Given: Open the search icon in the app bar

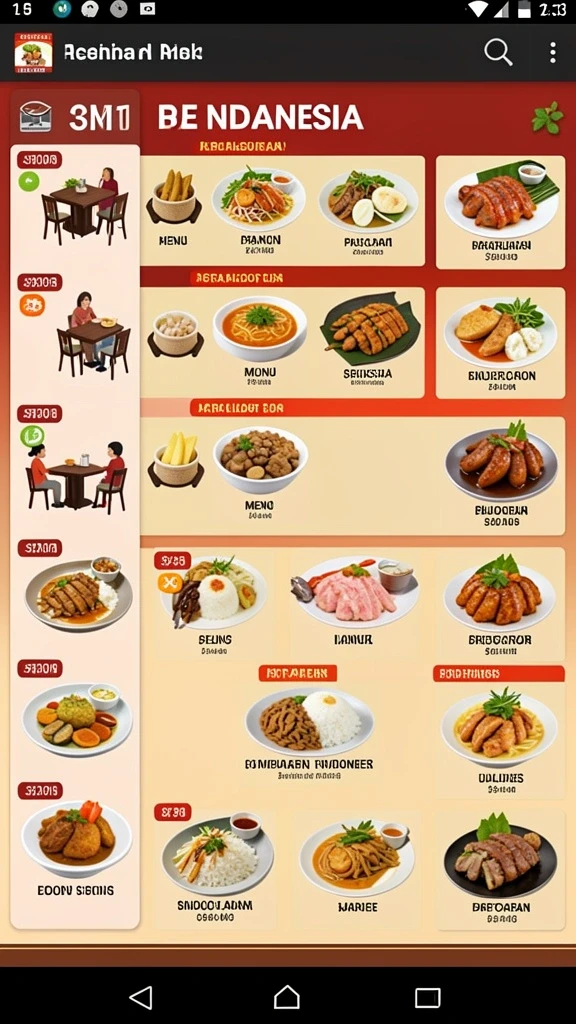Looking at the screenshot, I should [498, 52].
